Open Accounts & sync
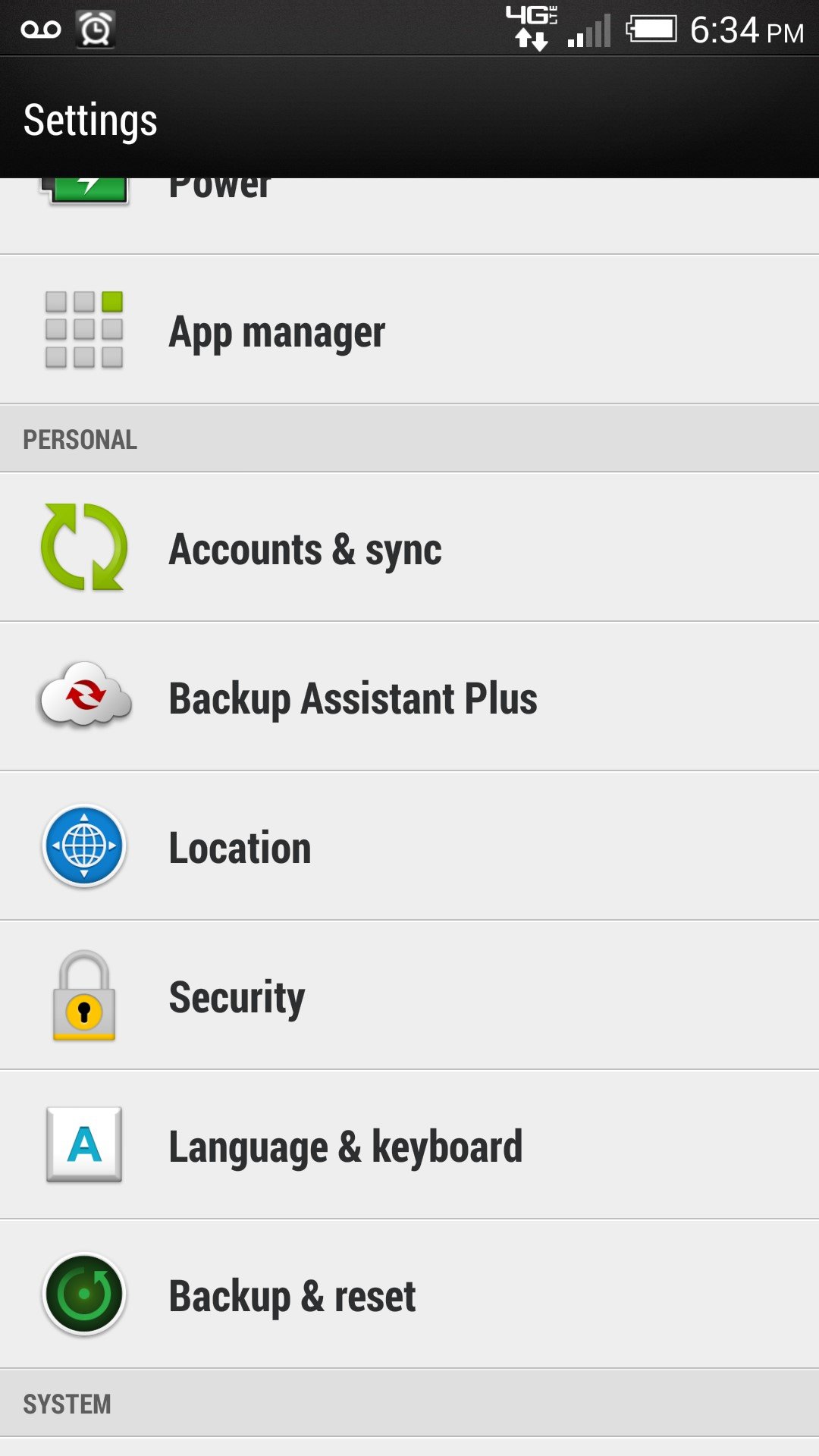This screenshot has height=1456, width=819. coord(409,548)
